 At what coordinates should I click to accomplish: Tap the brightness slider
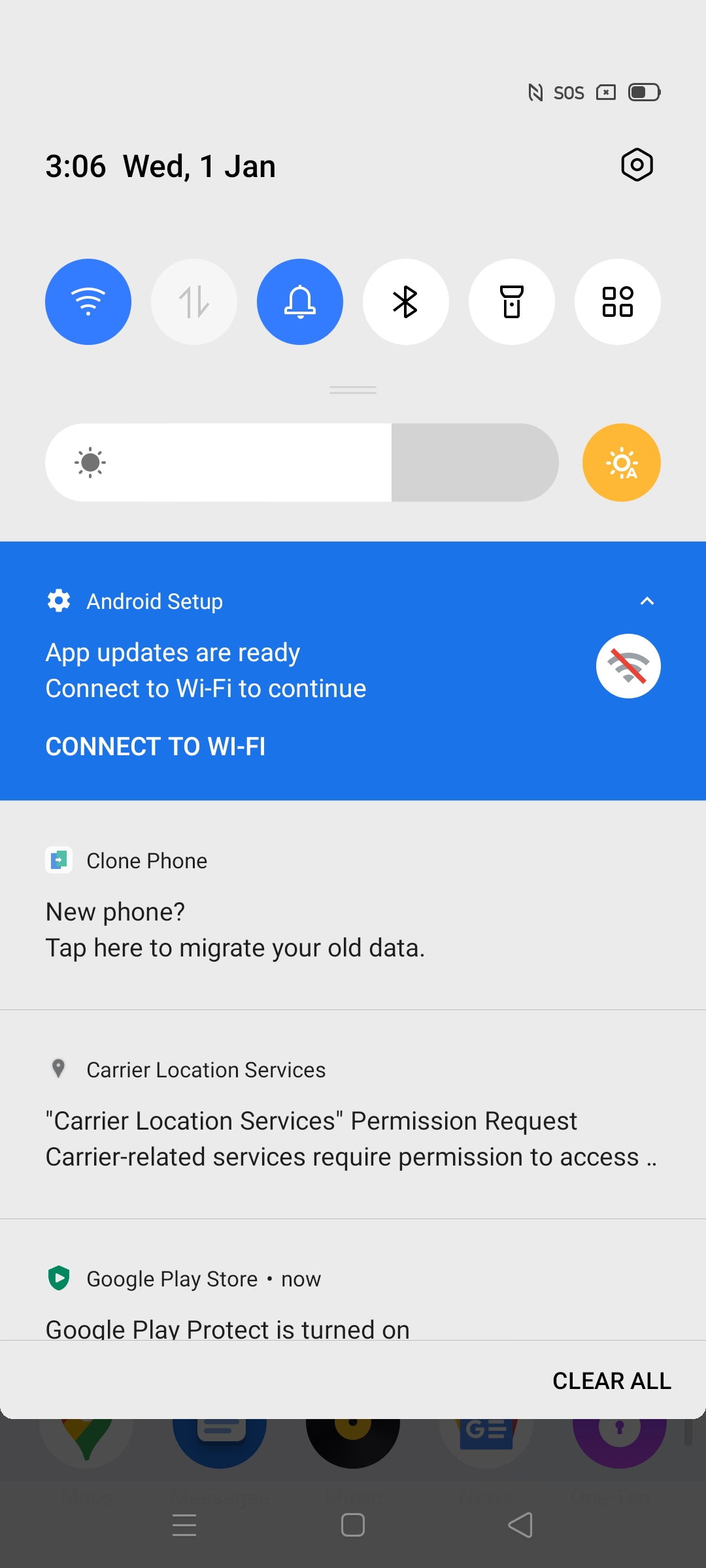point(302,463)
